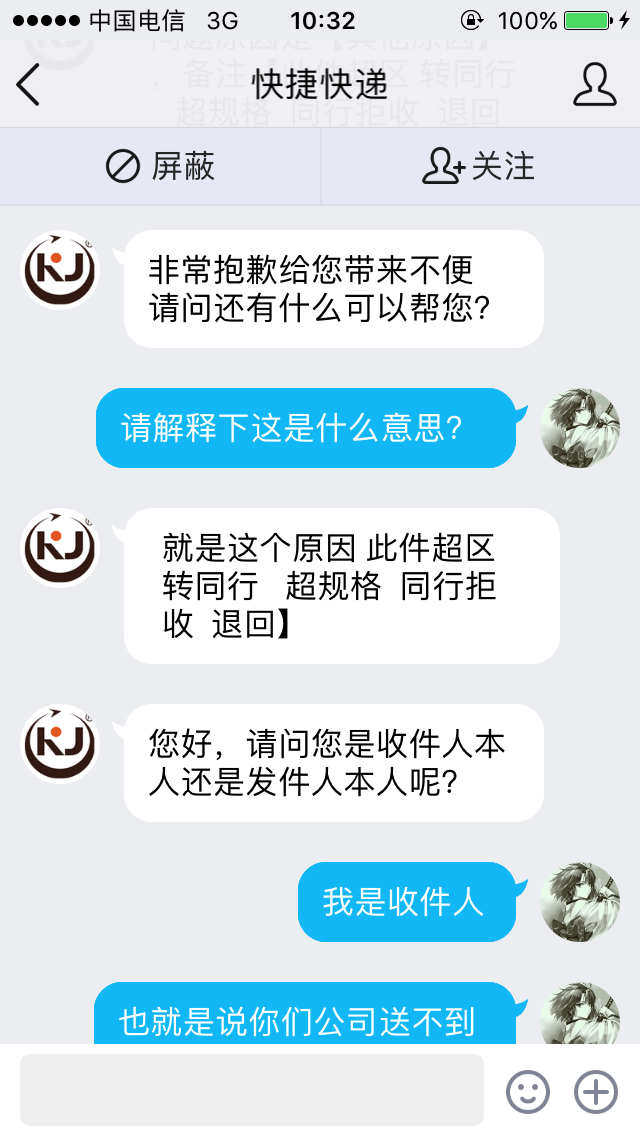
Task: Go back from the 快捷快递 chat
Action: click(x=29, y=85)
